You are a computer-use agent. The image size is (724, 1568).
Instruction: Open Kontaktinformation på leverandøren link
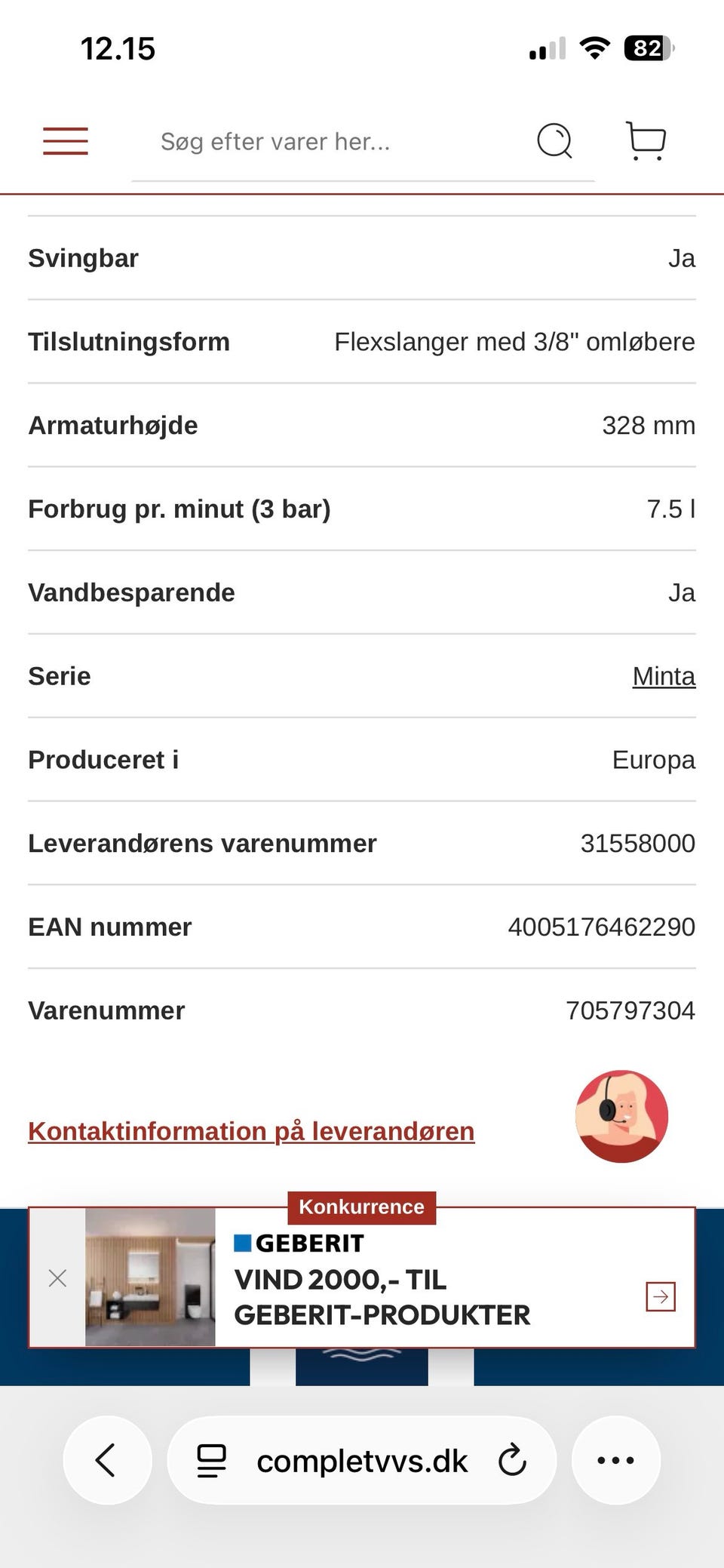point(251,1131)
